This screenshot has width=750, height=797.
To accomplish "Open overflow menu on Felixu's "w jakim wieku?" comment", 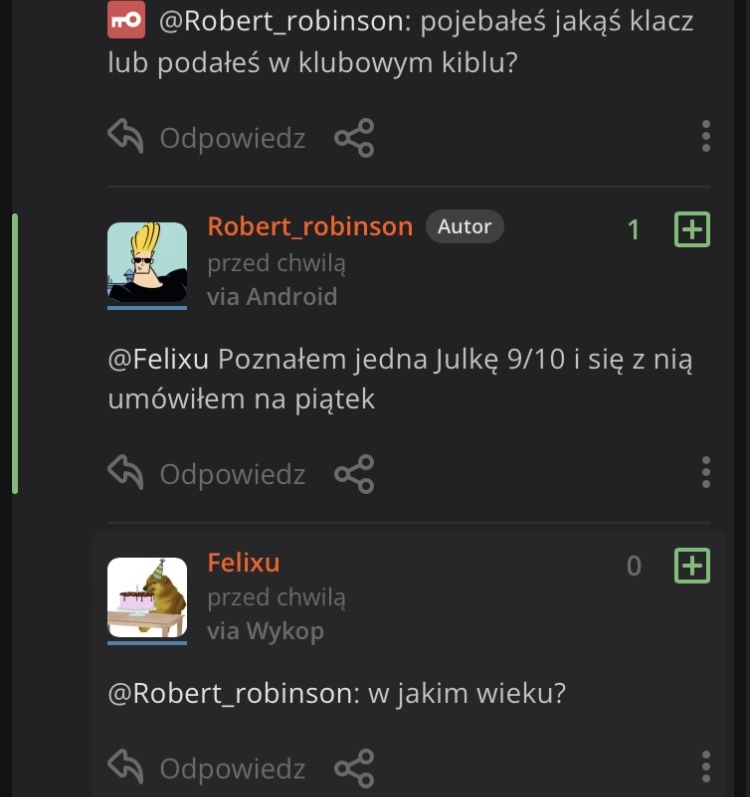I will coord(706,767).
